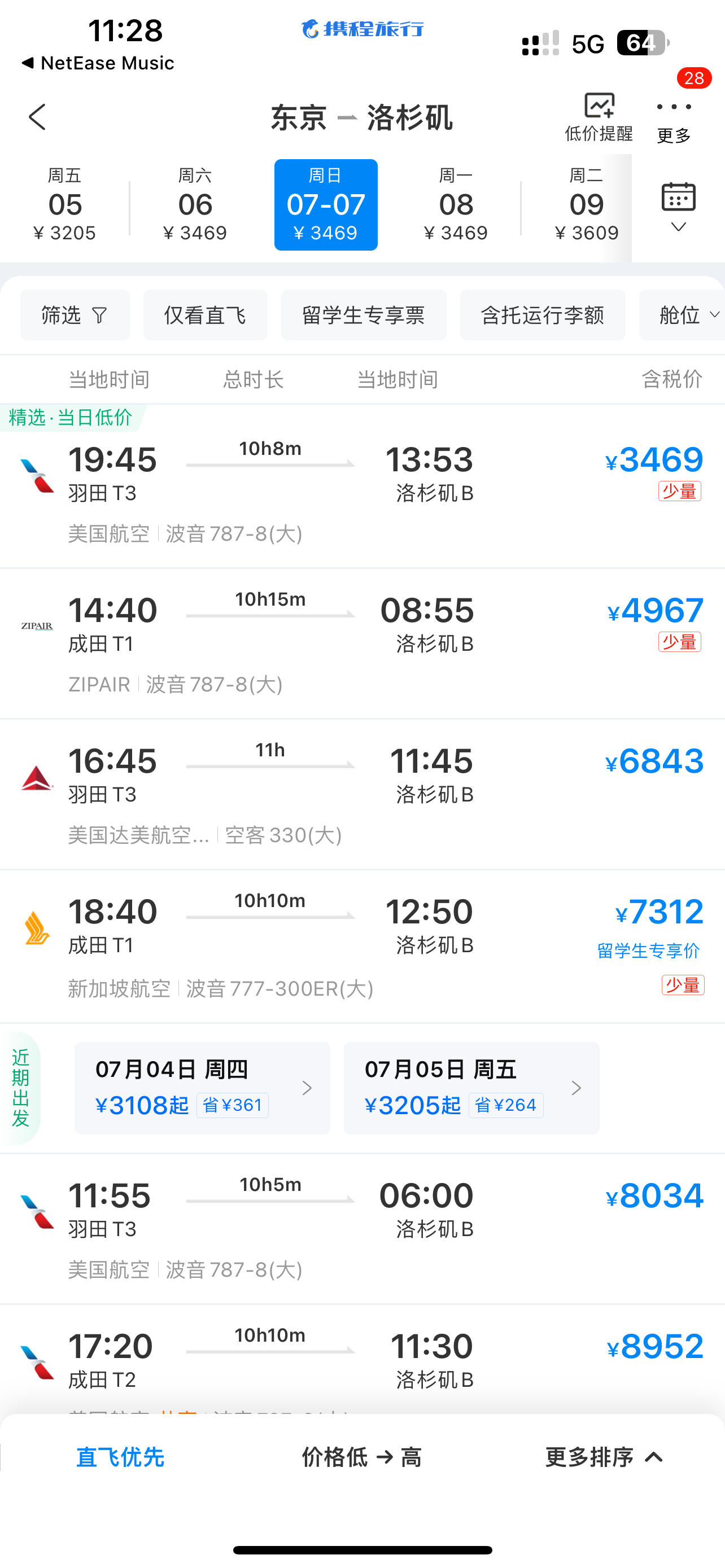Switch to Saturday 06 date
The height and width of the screenshot is (1568, 725).
pyautogui.click(x=195, y=205)
